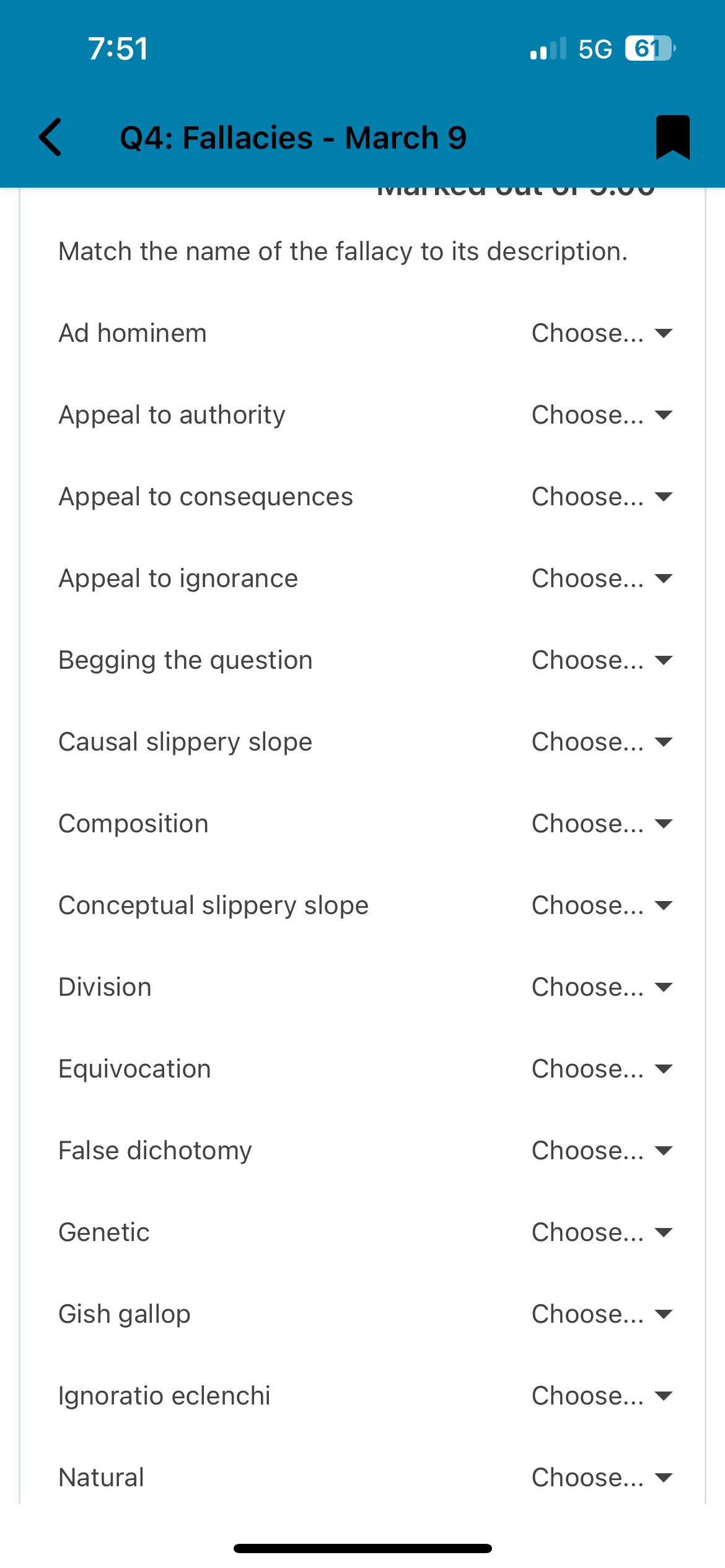This screenshot has height=1568, width=725.
Task: Open the dropdown for Ad hominem
Action: point(602,333)
